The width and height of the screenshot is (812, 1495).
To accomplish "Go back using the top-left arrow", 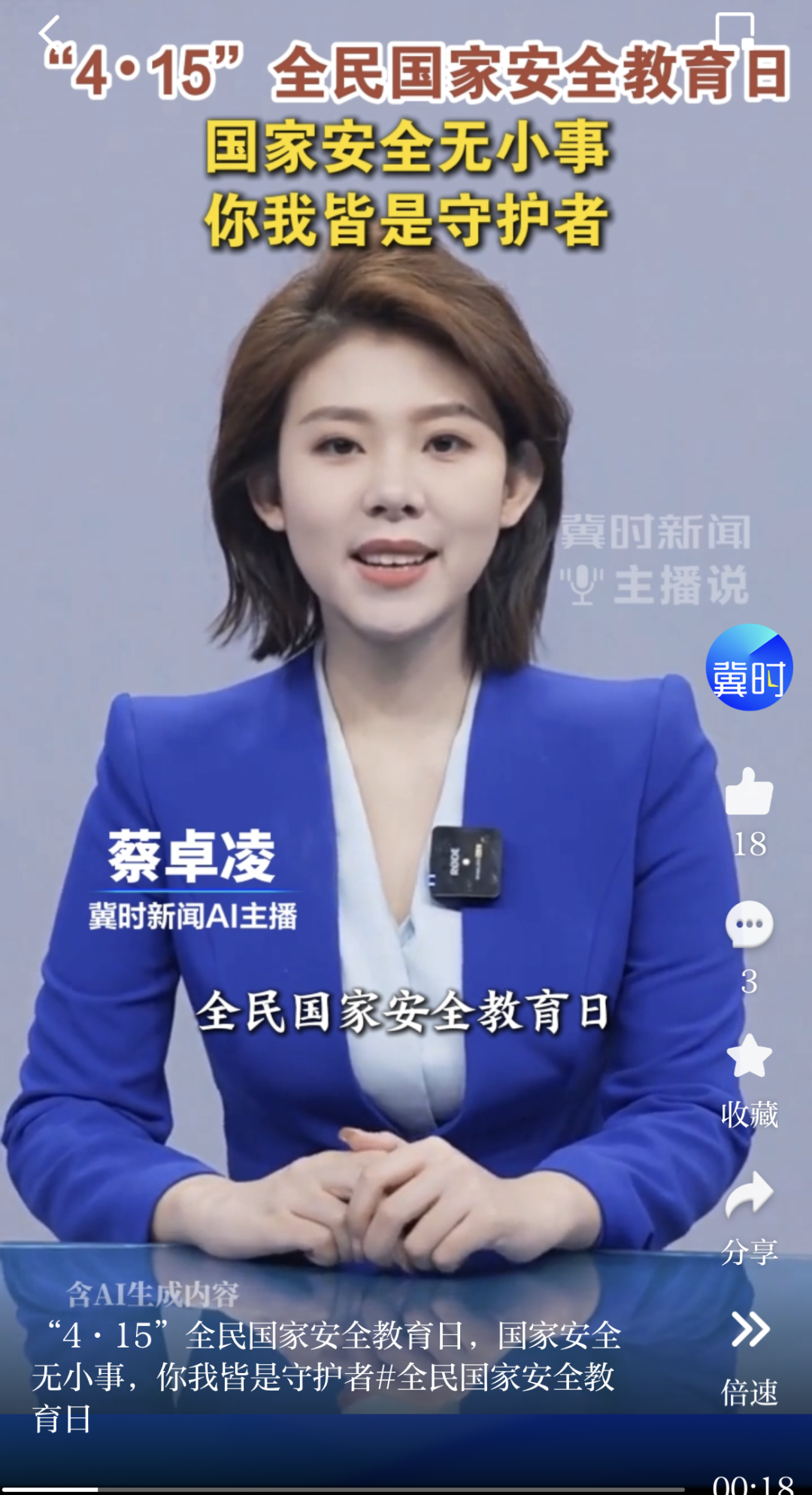I will [50, 33].
